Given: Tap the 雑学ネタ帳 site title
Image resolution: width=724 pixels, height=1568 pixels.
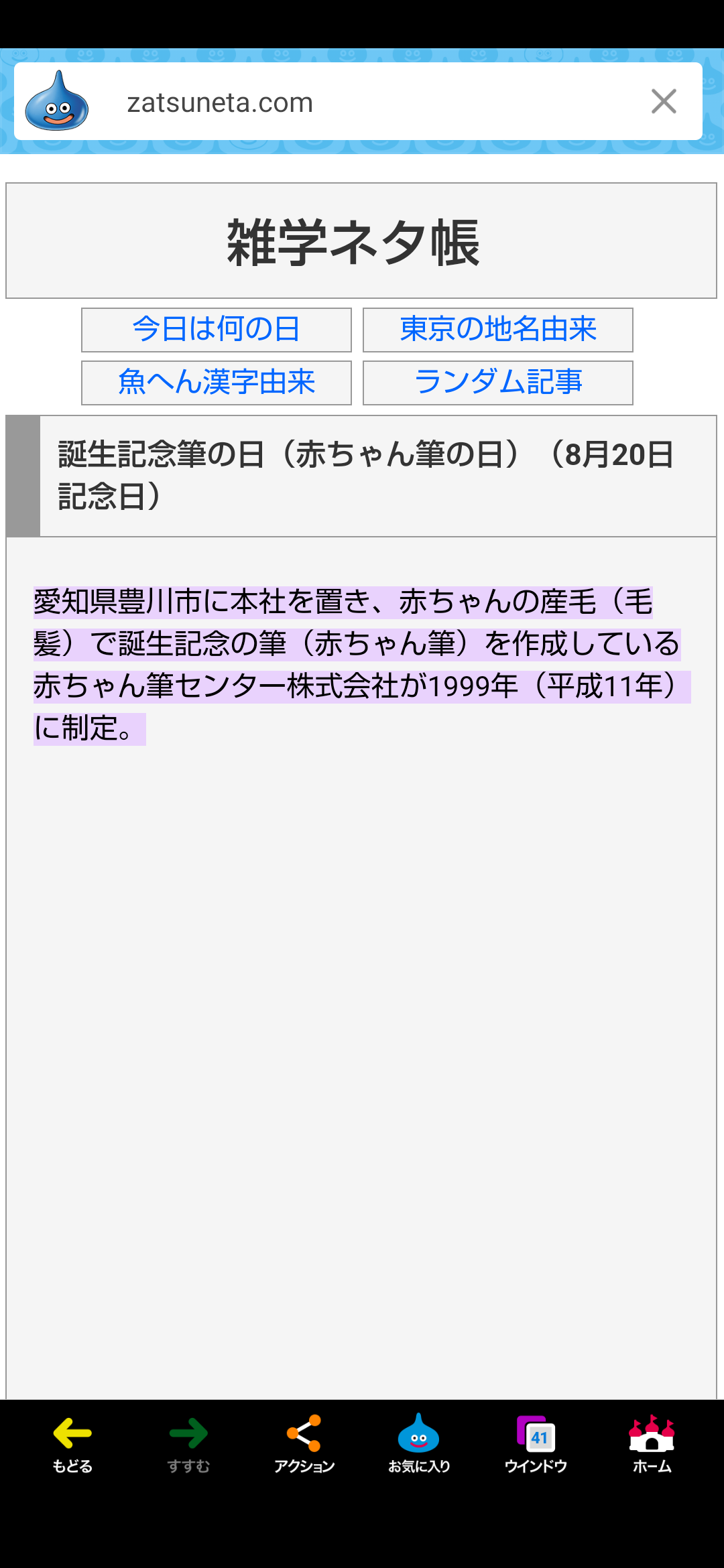Looking at the screenshot, I should 354,243.
